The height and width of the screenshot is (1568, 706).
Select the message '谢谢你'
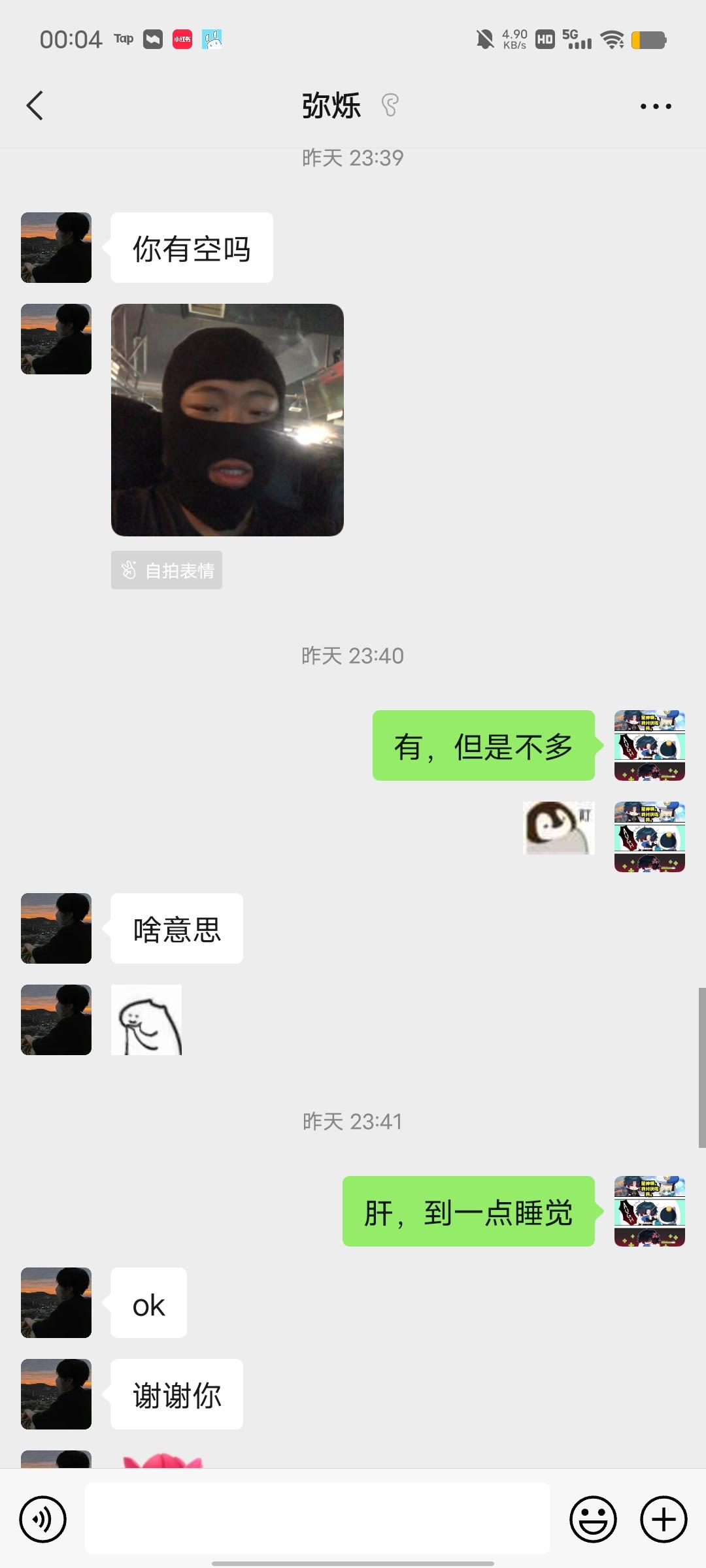click(x=175, y=1394)
